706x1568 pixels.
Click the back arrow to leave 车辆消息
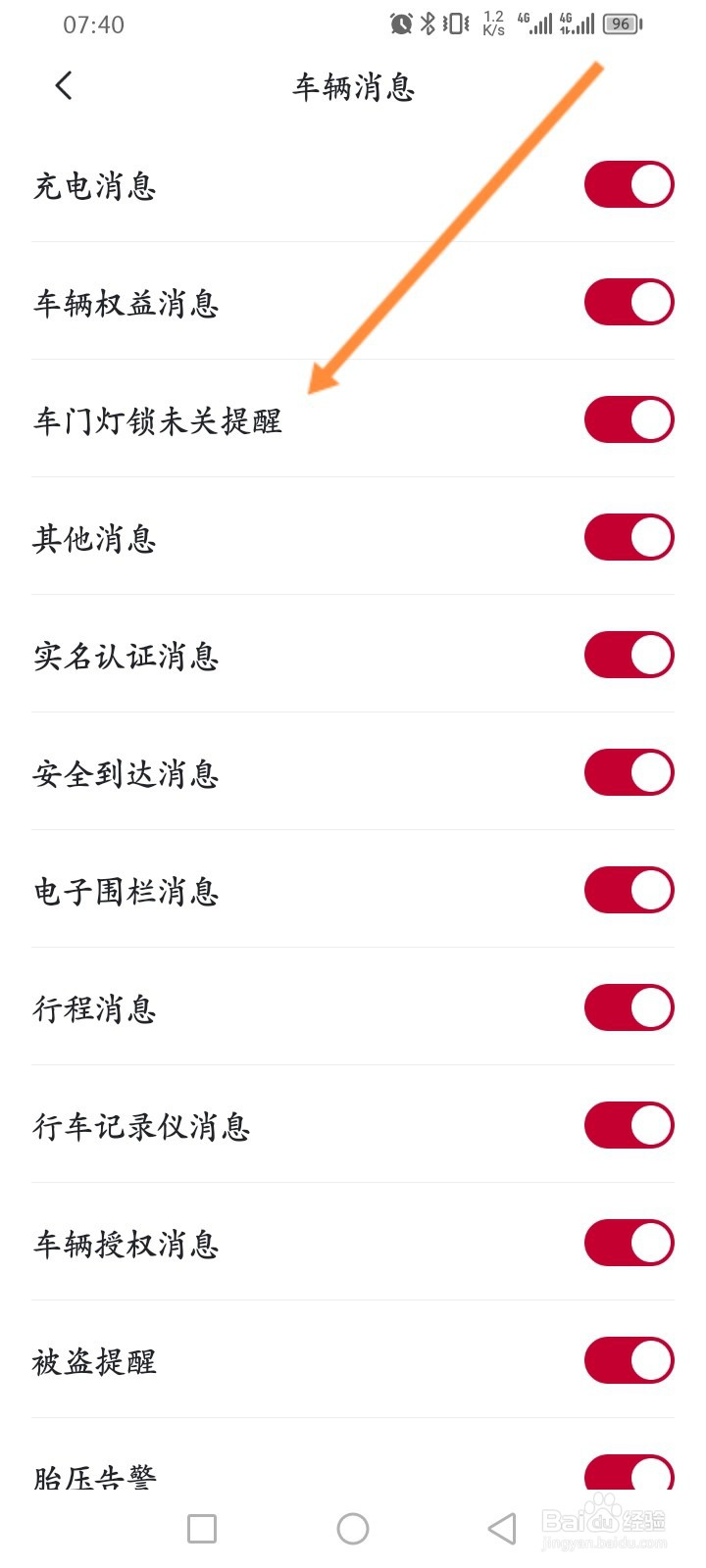(x=63, y=86)
